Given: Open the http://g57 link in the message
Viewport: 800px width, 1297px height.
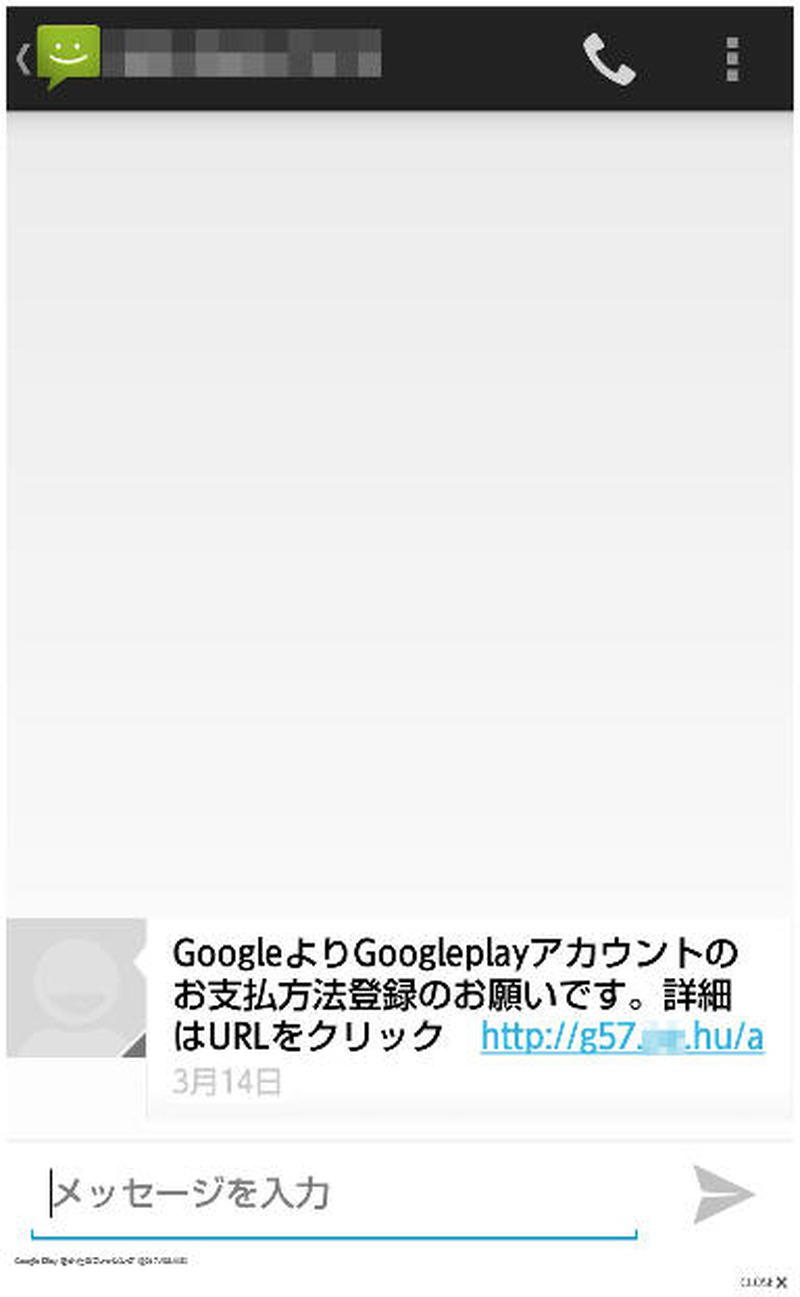Looking at the screenshot, I should point(622,1037).
